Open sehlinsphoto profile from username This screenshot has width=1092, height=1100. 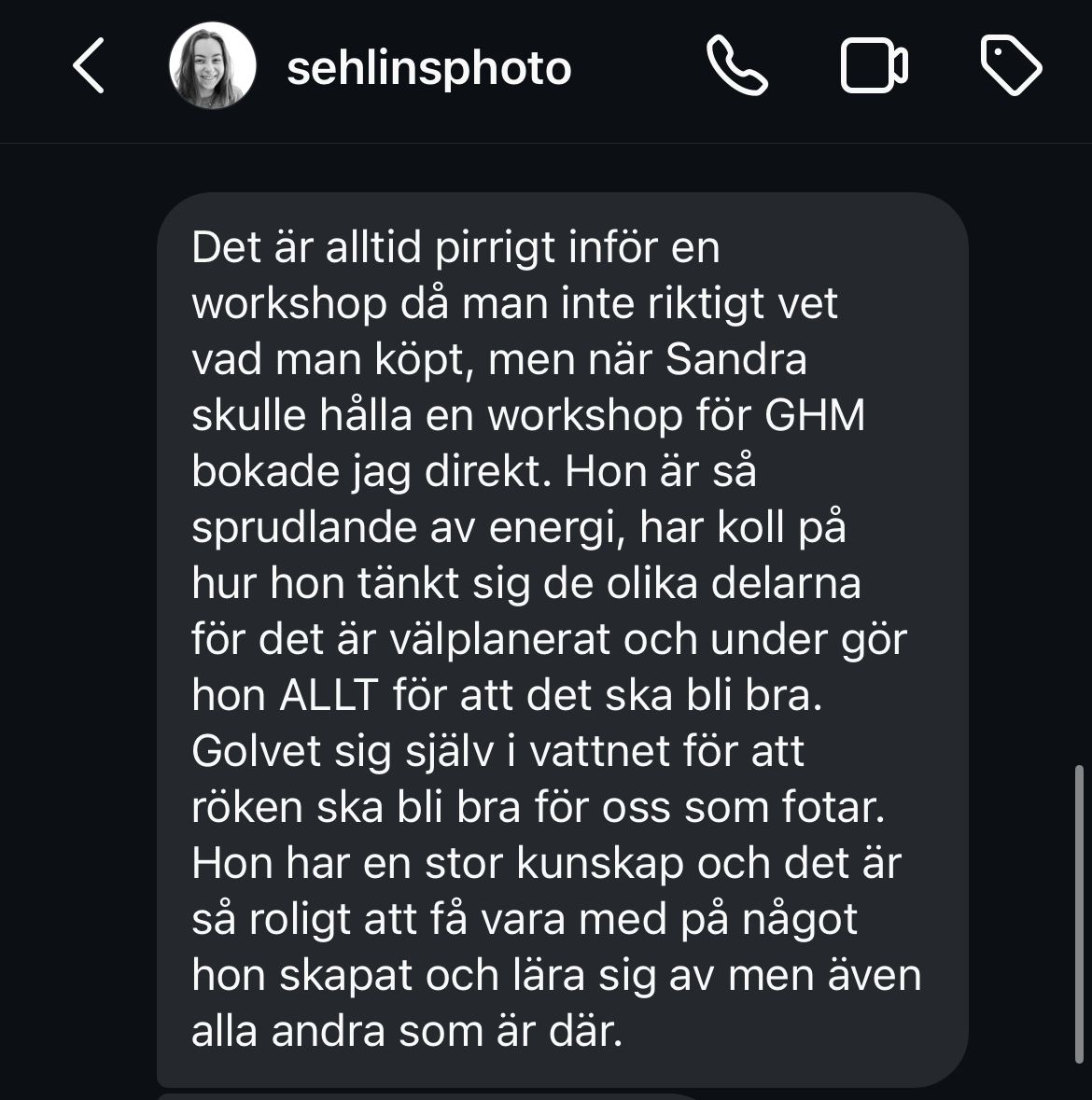(x=428, y=68)
